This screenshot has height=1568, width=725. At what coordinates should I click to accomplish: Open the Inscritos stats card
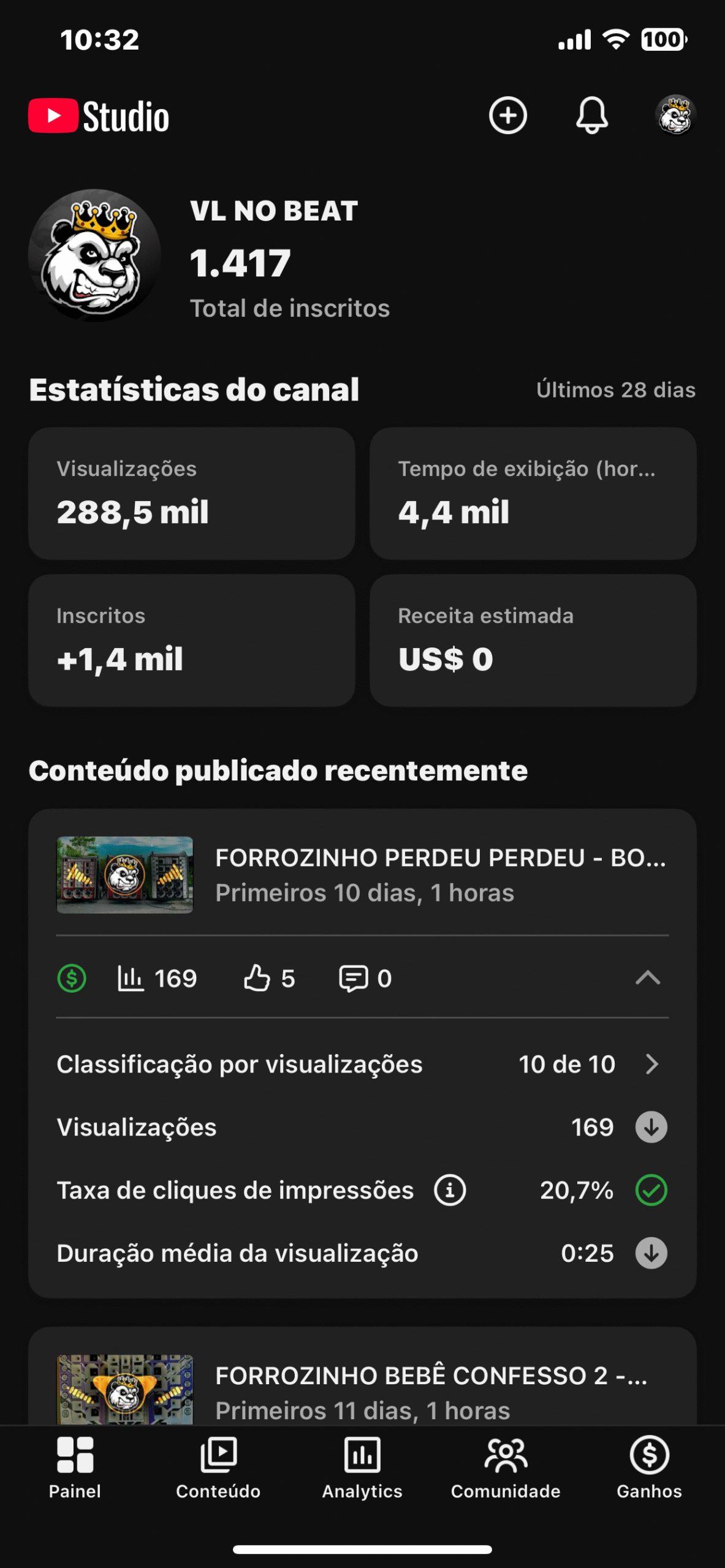(191, 640)
